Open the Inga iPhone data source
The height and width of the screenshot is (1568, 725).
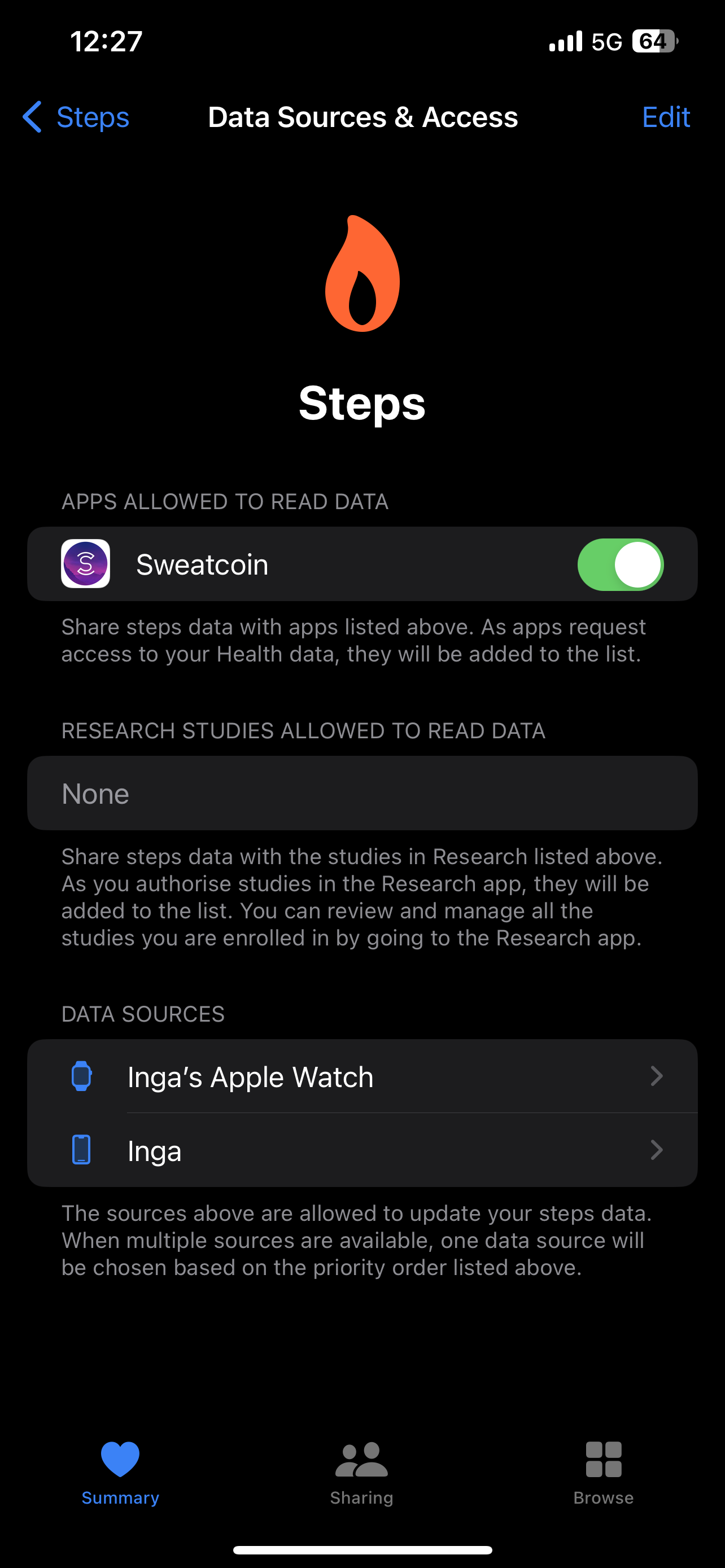coord(362,1150)
